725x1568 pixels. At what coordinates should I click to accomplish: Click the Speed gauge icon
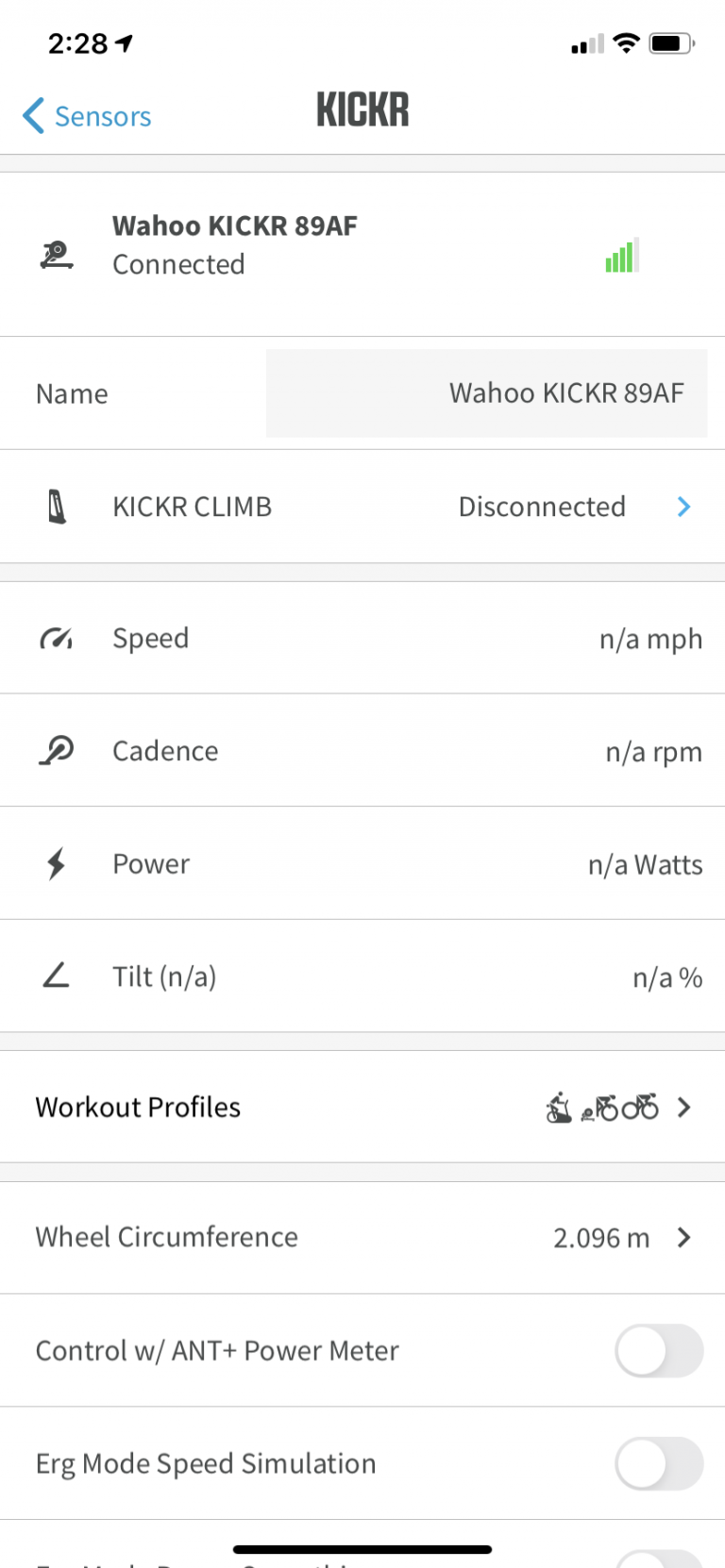click(x=59, y=638)
